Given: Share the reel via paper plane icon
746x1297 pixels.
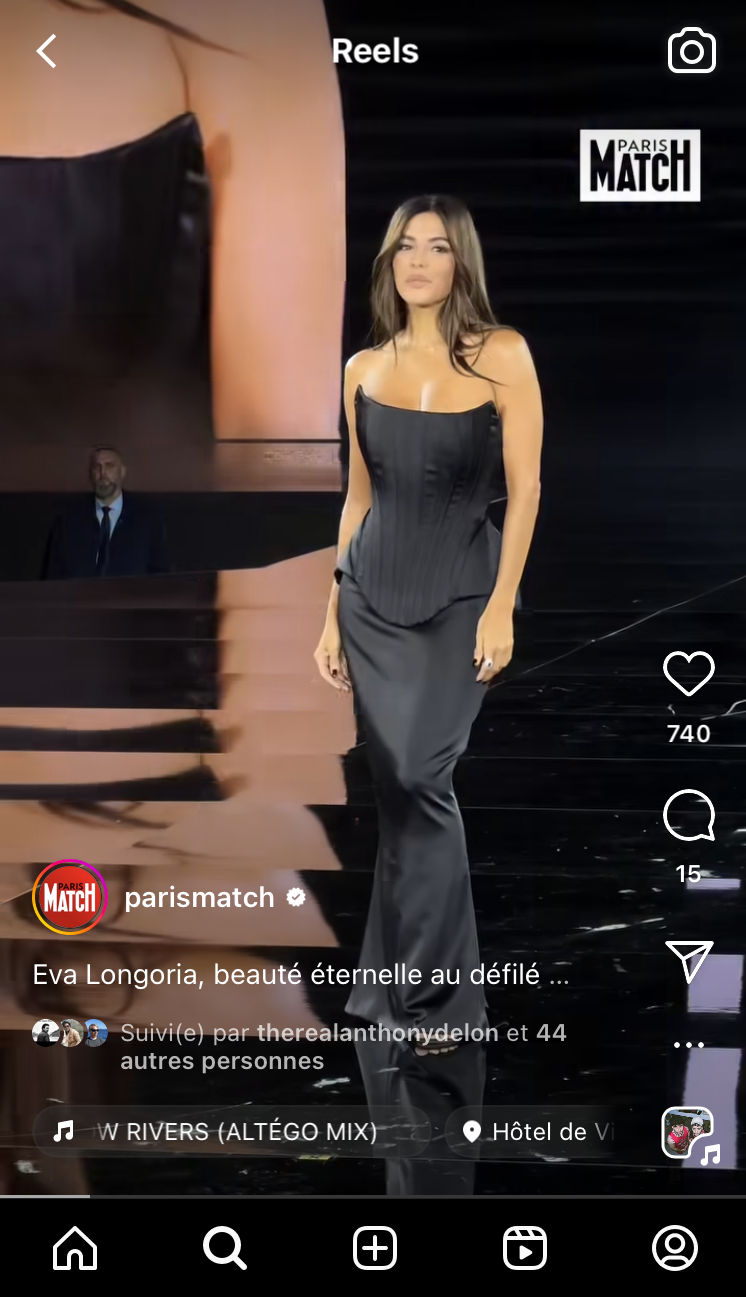Looking at the screenshot, I should click(689, 961).
